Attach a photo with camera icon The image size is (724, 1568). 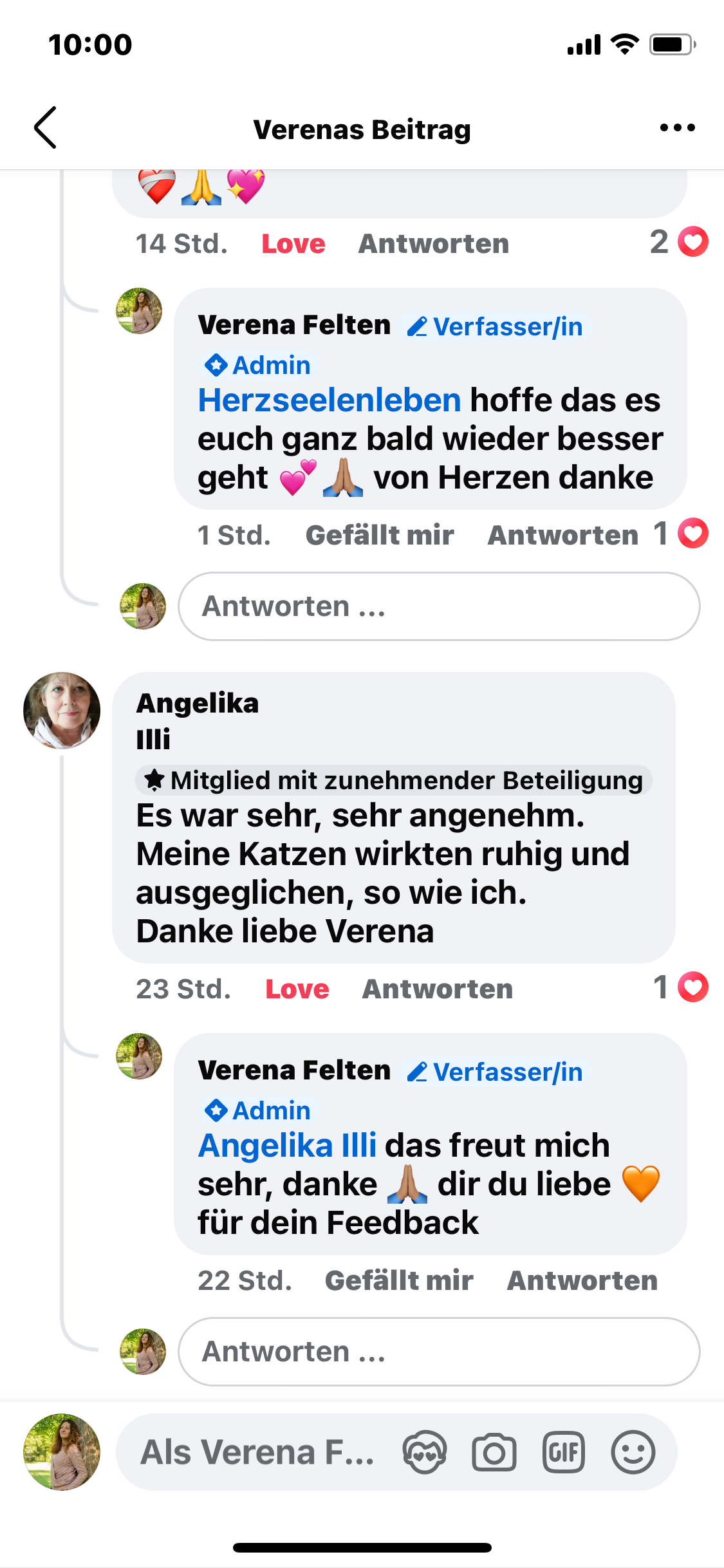(x=494, y=1452)
